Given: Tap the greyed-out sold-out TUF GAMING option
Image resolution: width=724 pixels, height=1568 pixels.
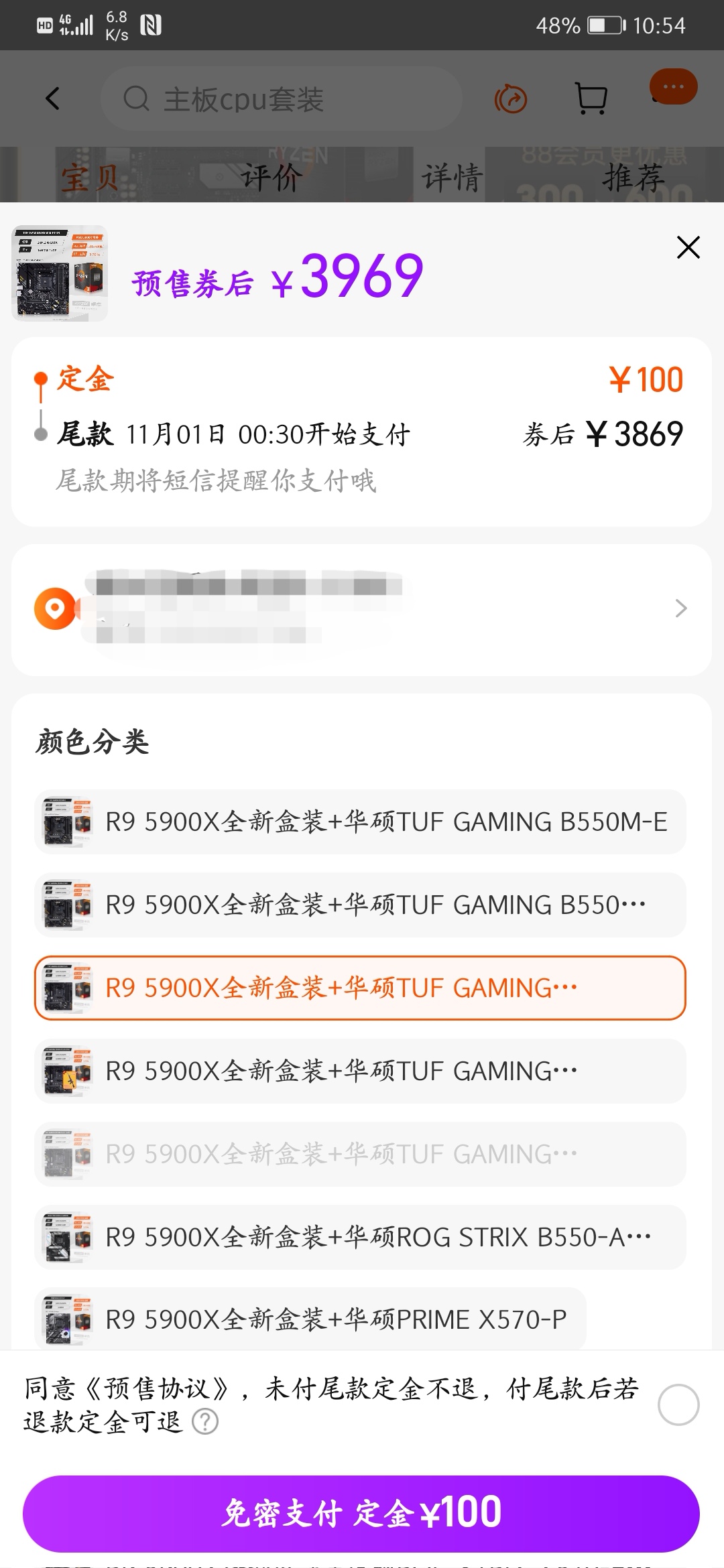Looking at the screenshot, I should point(362,1154).
